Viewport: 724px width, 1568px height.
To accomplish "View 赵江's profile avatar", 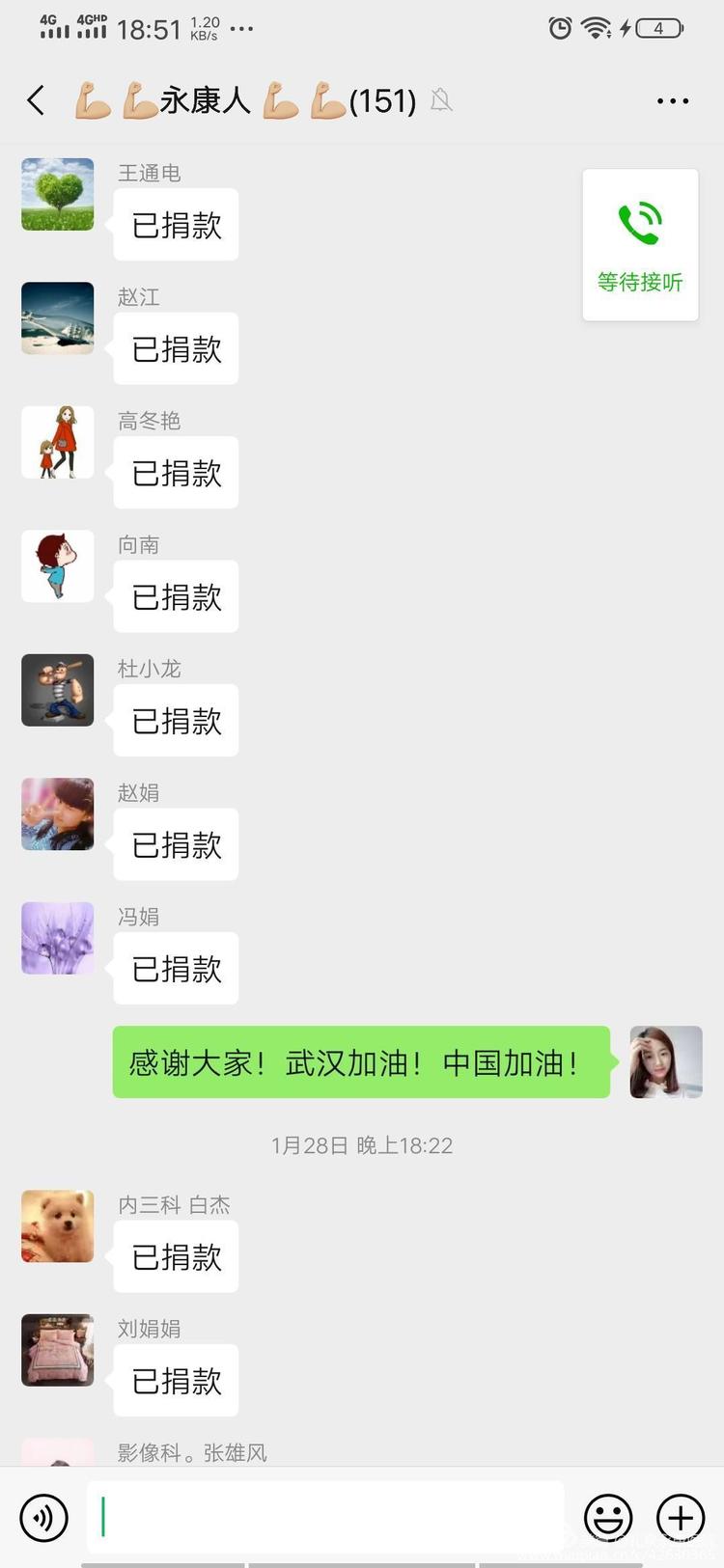I will pyautogui.click(x=58, y=318).
